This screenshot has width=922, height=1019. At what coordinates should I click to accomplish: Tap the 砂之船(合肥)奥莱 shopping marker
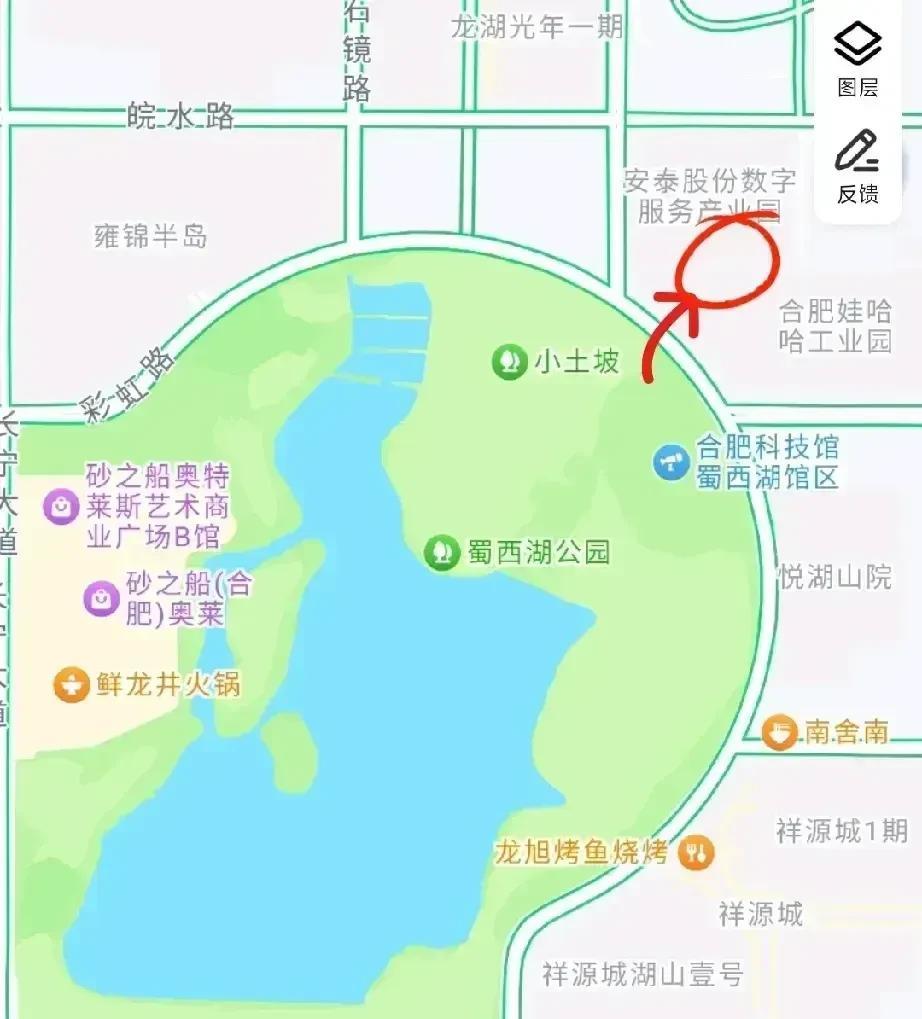(x=101, y=599)
